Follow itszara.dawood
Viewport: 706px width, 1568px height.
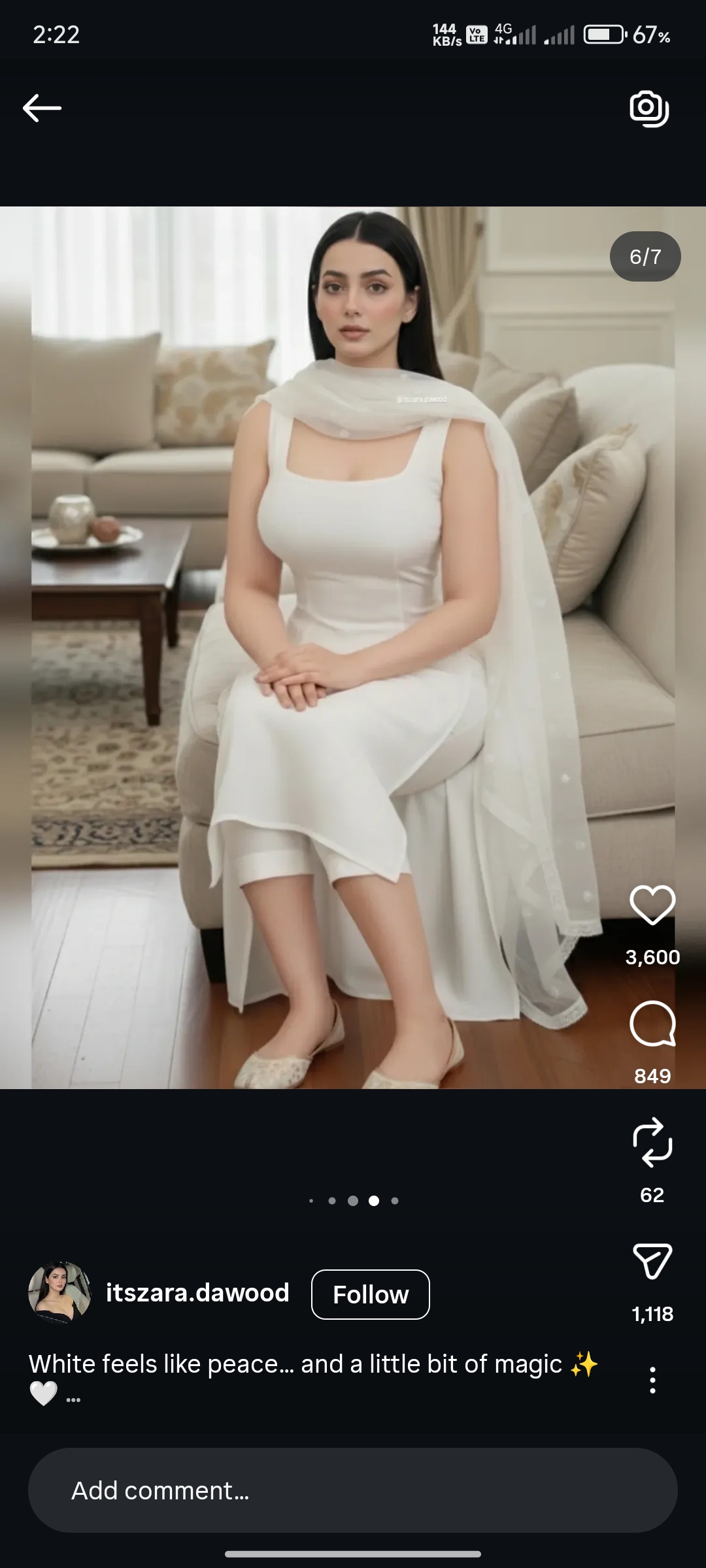tap(370, 1294)
